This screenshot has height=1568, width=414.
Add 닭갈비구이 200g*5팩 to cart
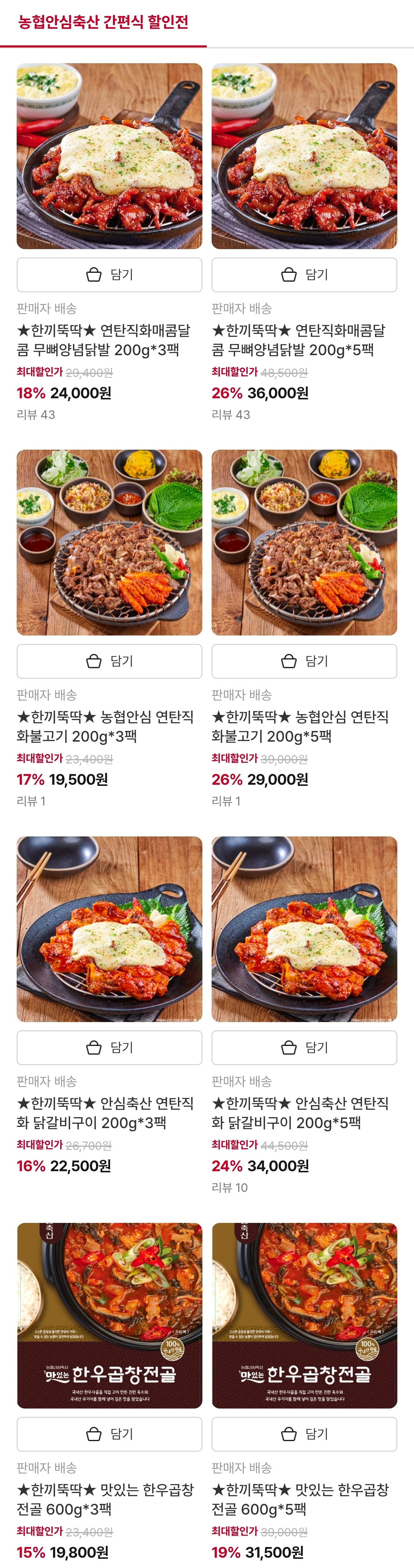point(304,1048)
